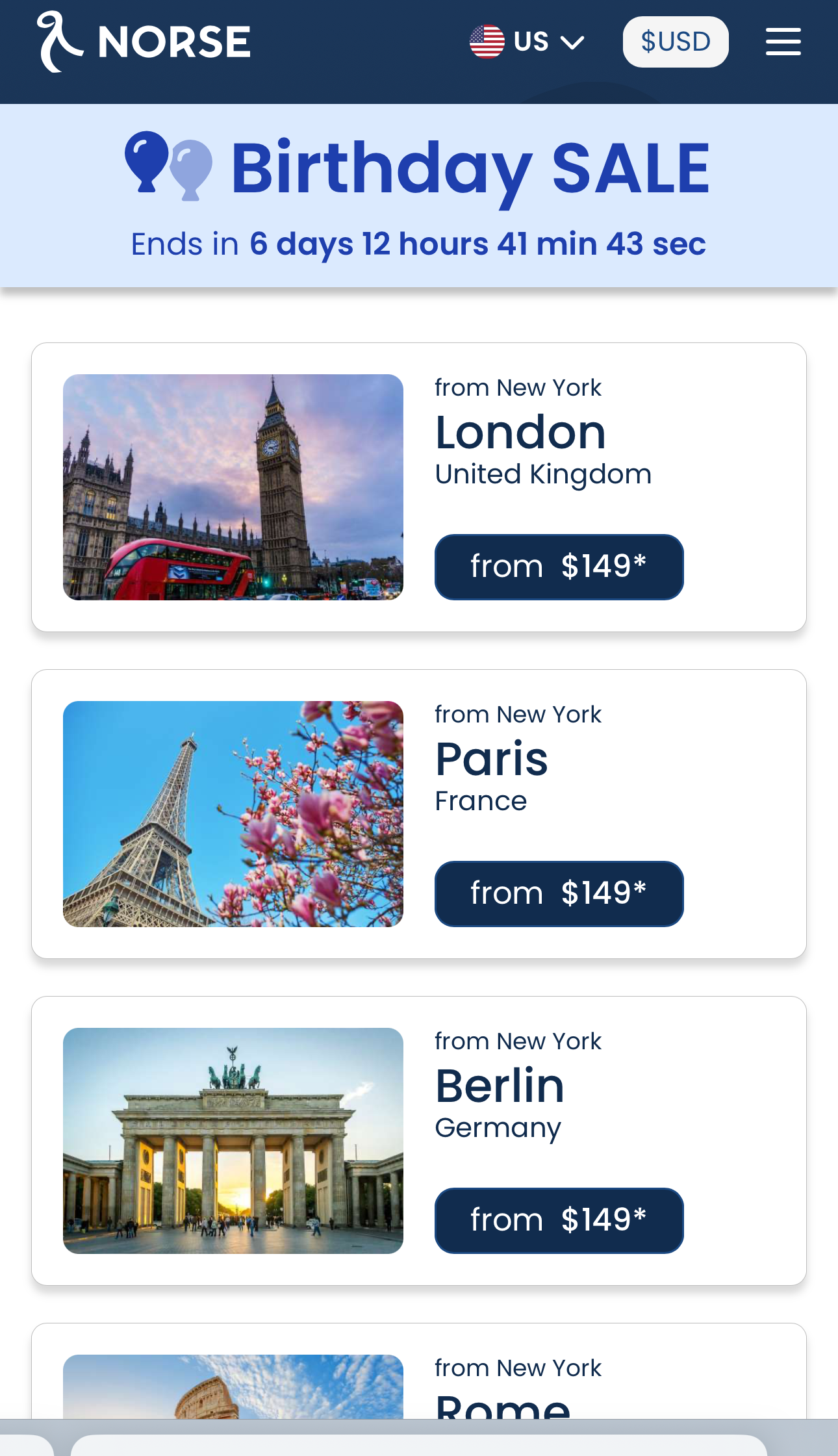
Task: Change currency via $USD button
Action: click(676, 42)
